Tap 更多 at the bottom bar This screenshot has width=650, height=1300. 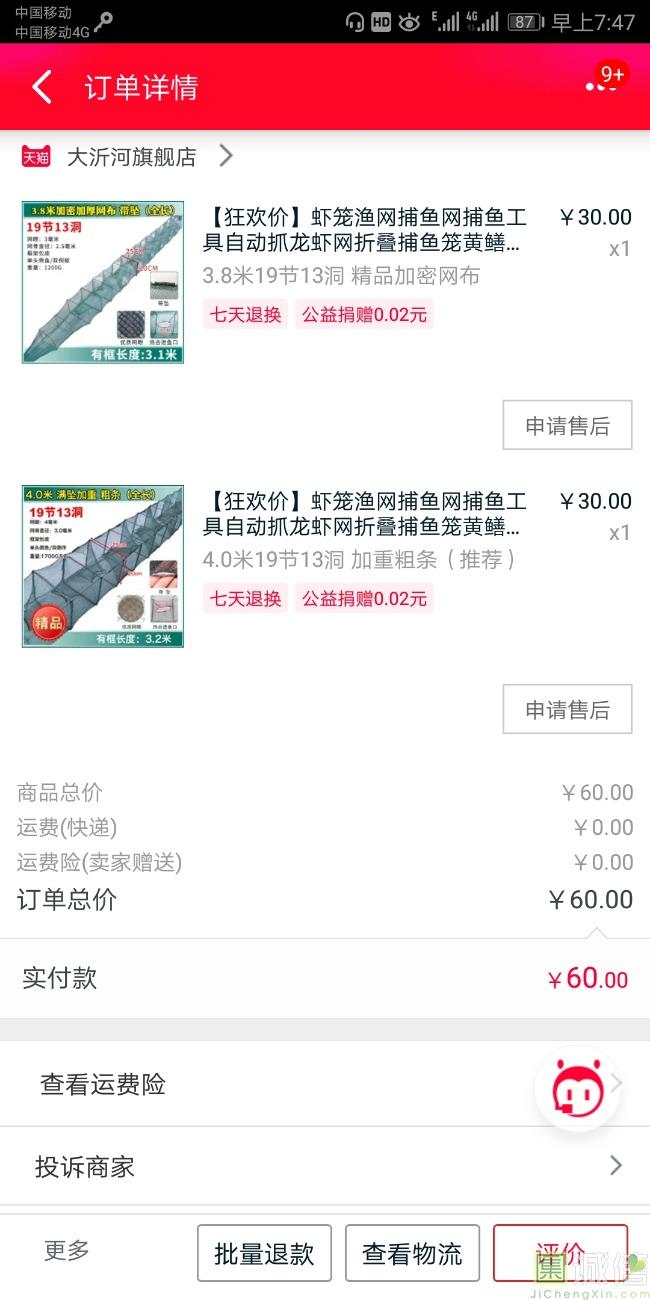66,1251
